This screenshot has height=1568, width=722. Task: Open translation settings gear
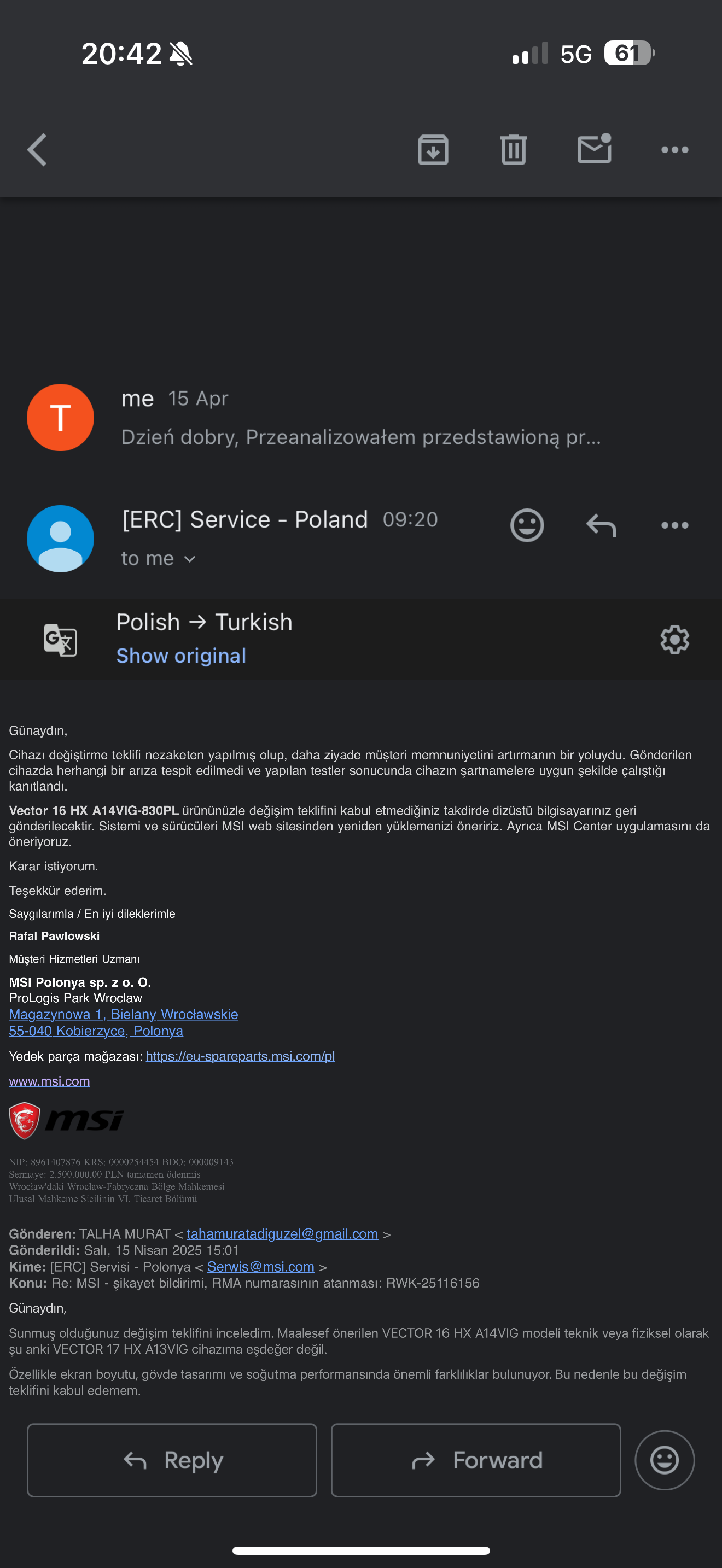click(x=674, y=639)
